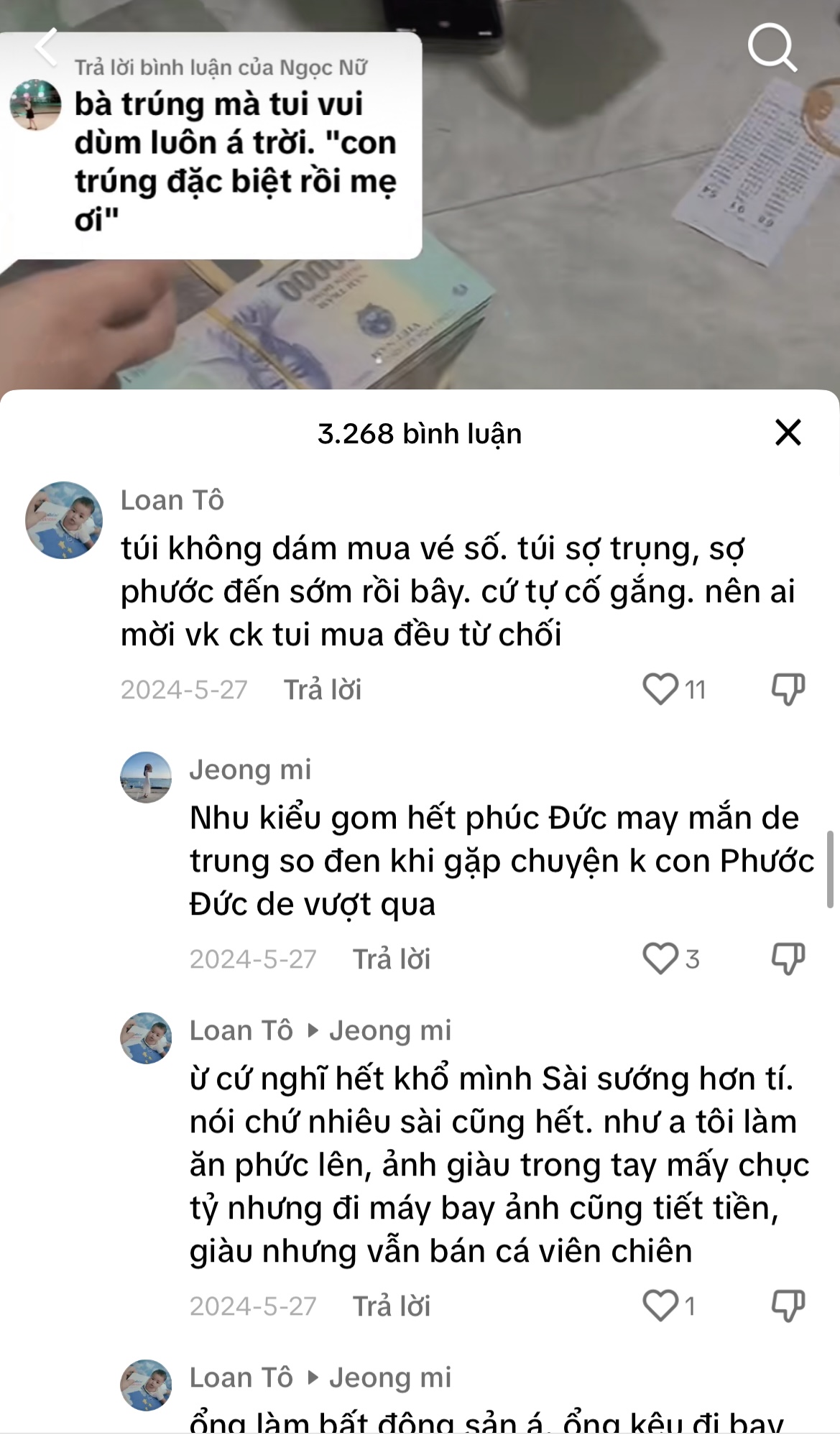The image size is (840, 1435).
Task: Open Loan Tô's profile from top comment avatar
Action: tap(64, 520)
